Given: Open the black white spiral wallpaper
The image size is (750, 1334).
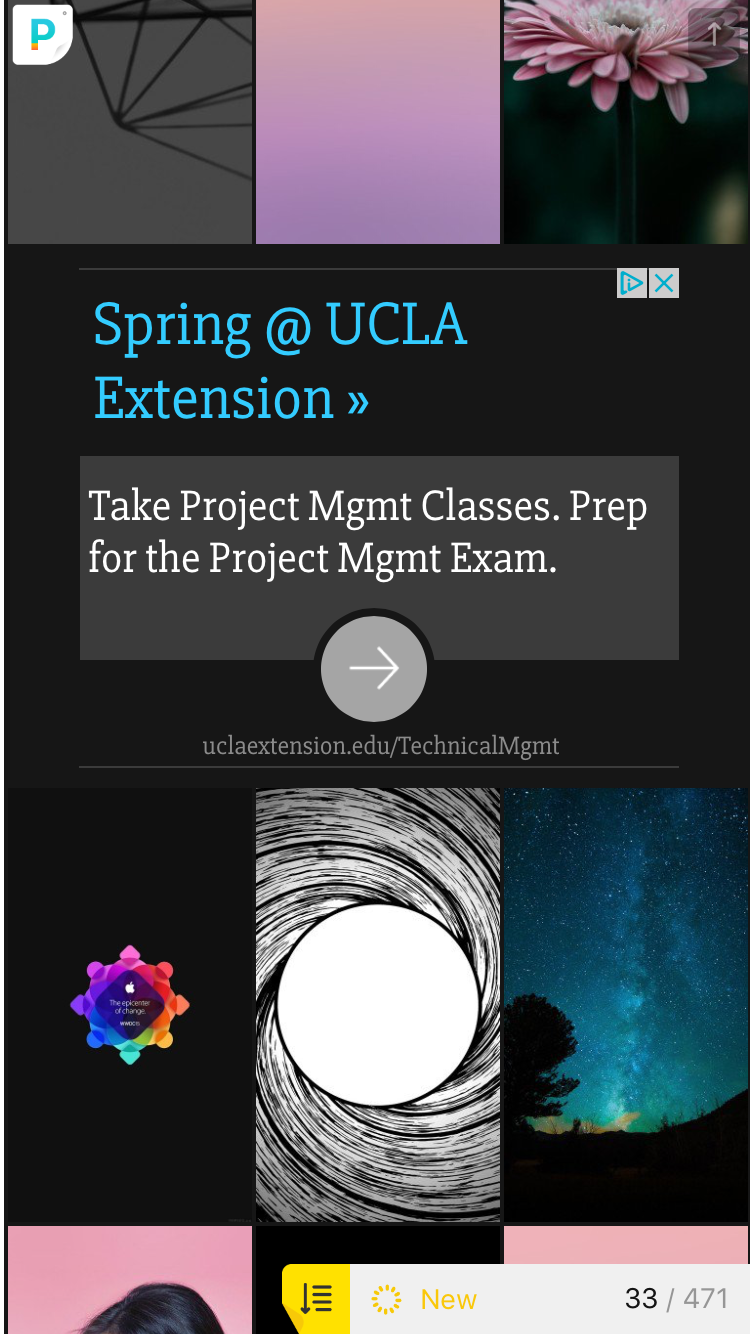Looking at the screenshot, I should (x=378, y=1005).
